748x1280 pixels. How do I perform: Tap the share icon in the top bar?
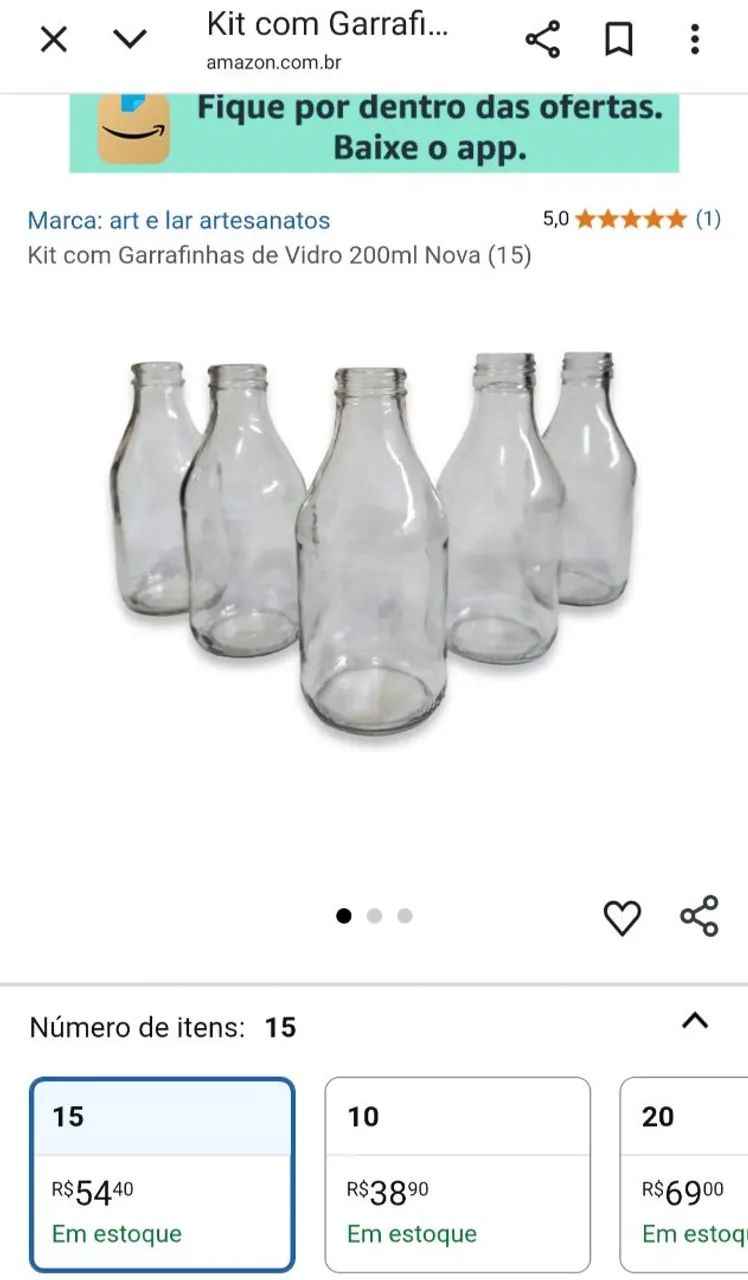pyautogui.click(x=541, y=38)
